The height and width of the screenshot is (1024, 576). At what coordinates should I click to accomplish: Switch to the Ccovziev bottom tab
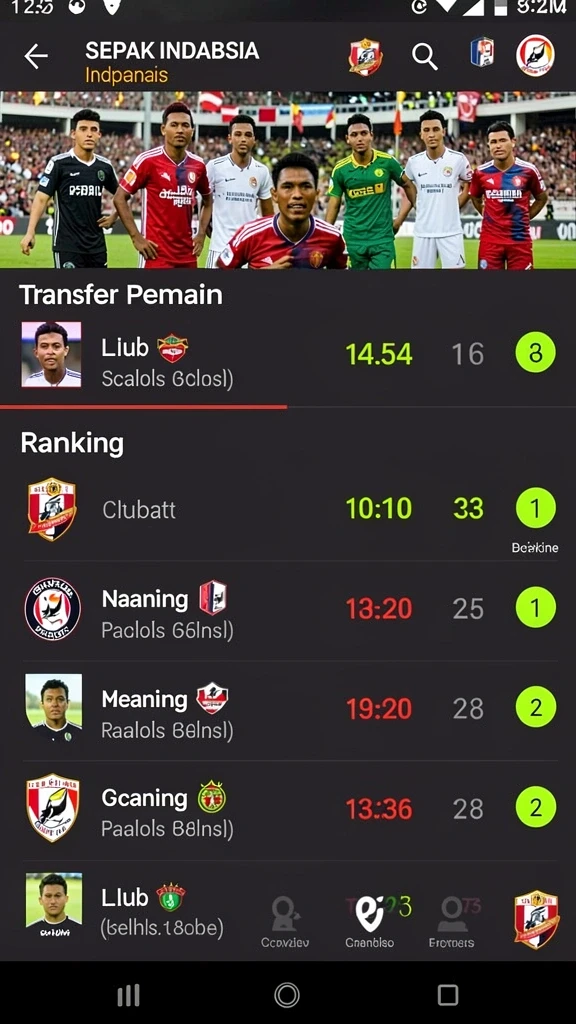(285, 921)
